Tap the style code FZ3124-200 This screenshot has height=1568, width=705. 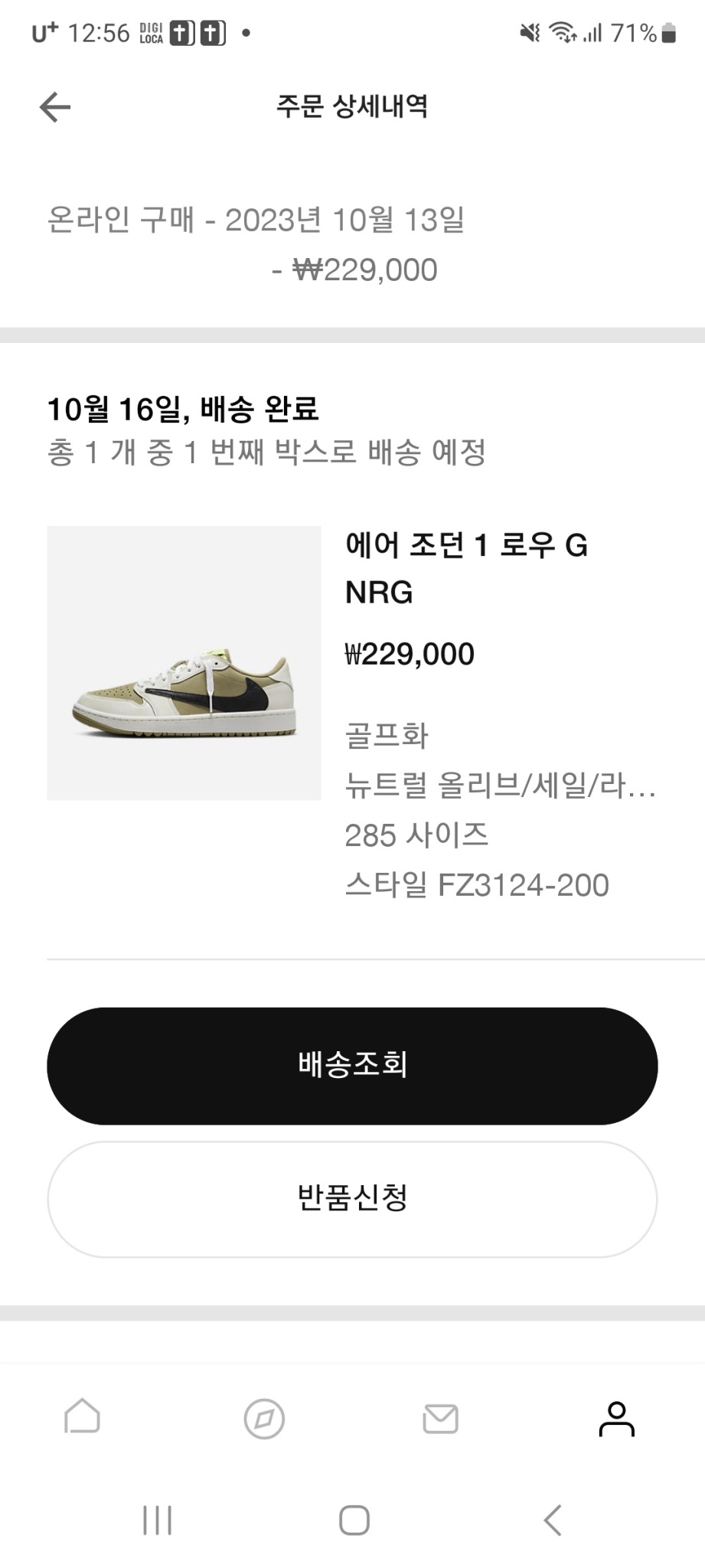click(476, 884)
